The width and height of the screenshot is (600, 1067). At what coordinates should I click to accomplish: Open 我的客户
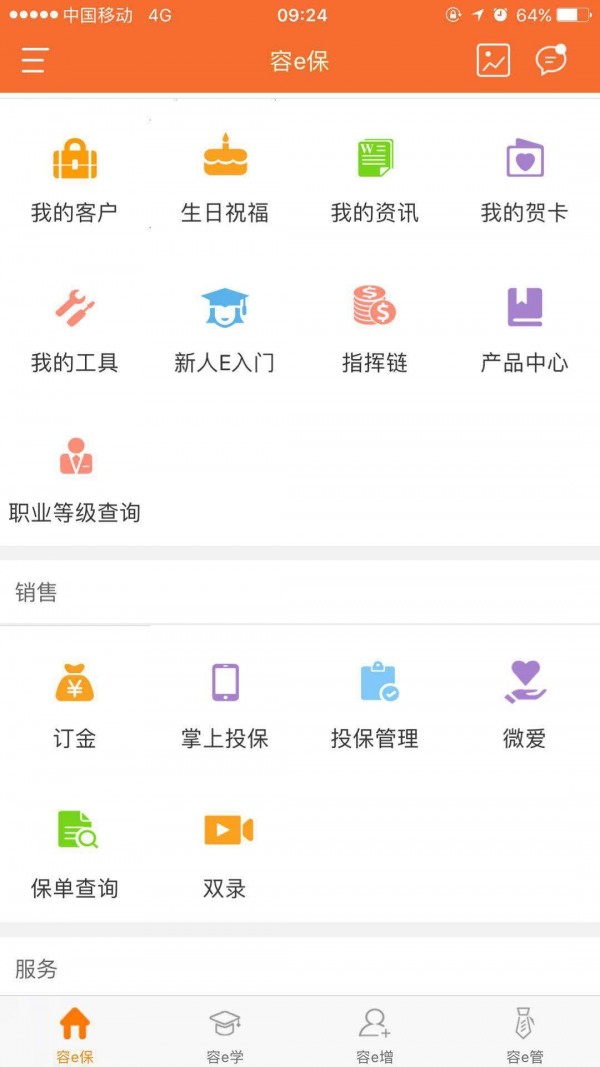click(x=74, y=180)
